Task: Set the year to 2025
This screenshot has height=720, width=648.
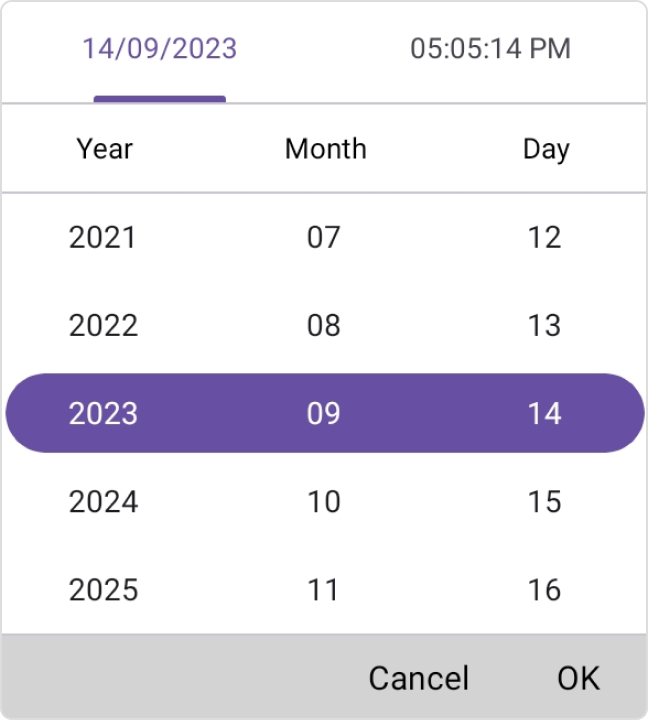Action: tap(103, 590)
